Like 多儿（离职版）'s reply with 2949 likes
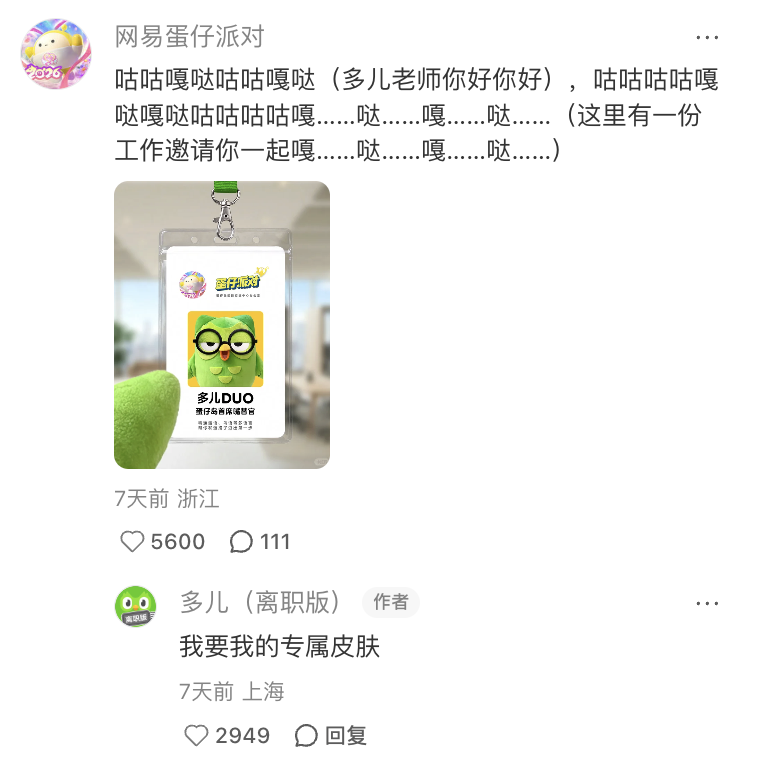 (197, 736)
